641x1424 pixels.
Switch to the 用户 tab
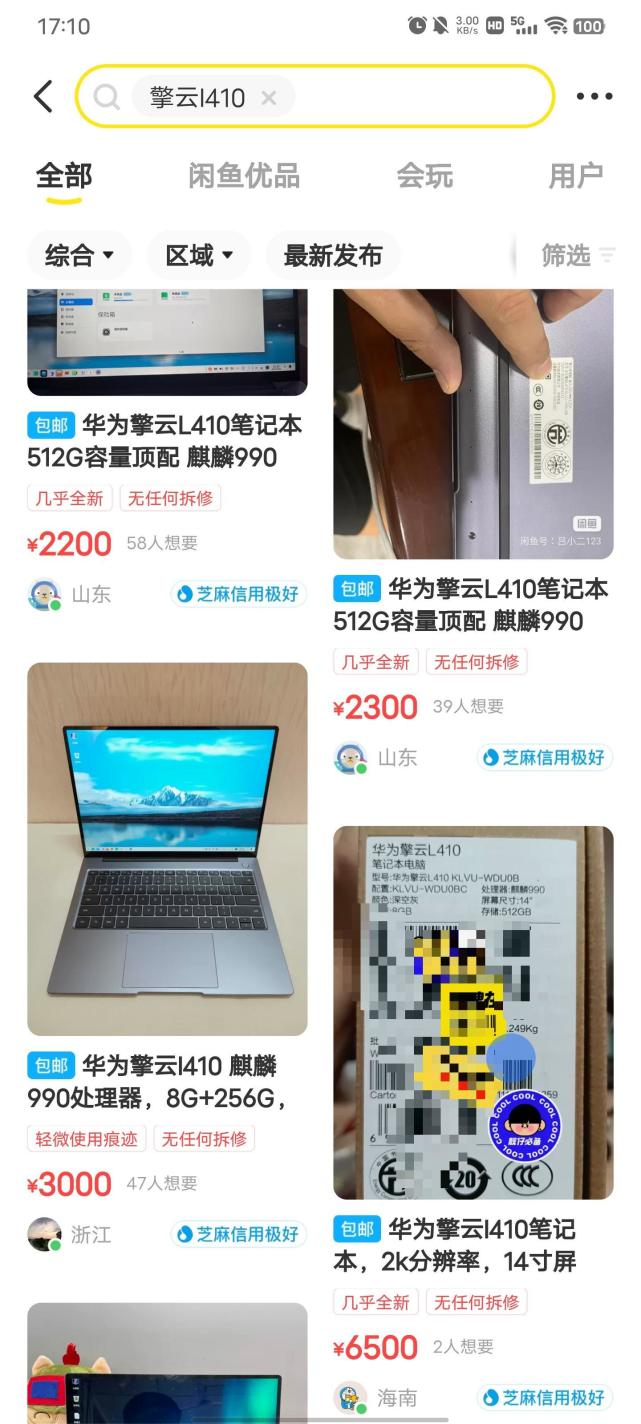point(575,176)
